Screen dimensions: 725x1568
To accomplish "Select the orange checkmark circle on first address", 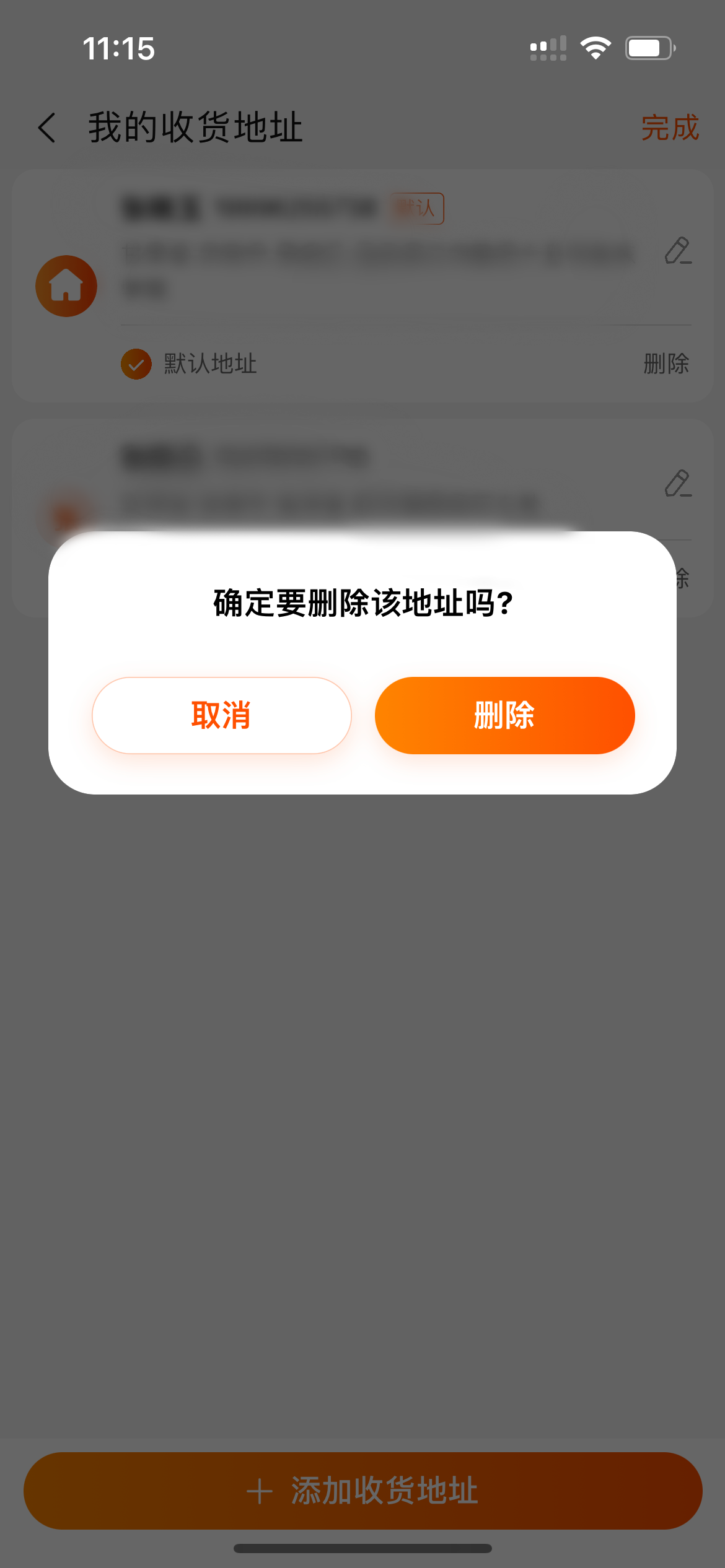I will tap(136, 364).
